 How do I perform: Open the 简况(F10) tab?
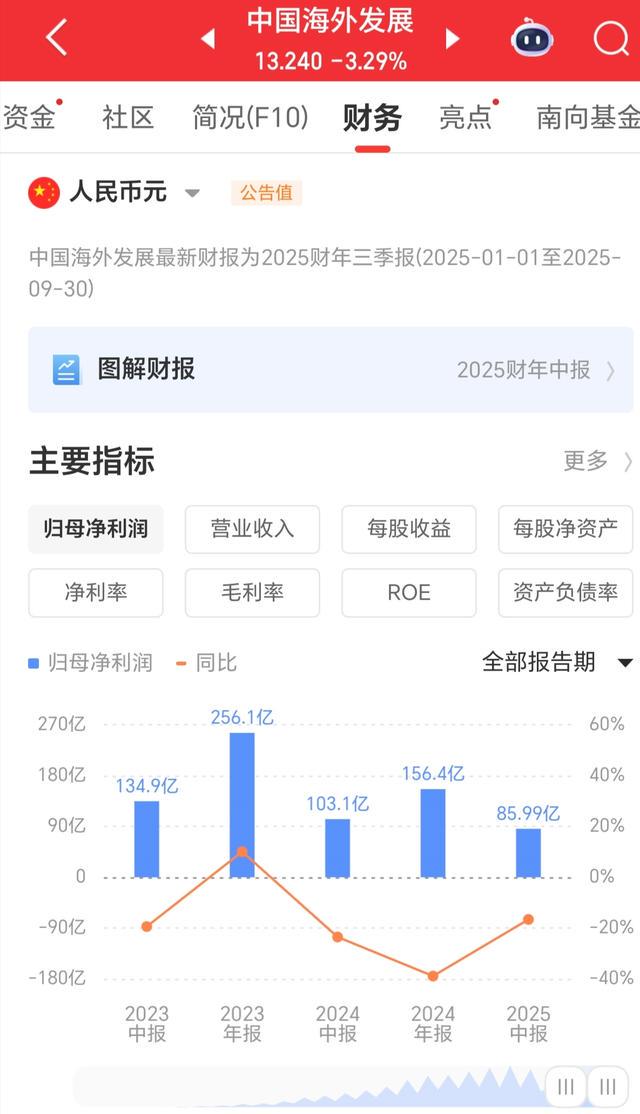click(x=250, y=117)
